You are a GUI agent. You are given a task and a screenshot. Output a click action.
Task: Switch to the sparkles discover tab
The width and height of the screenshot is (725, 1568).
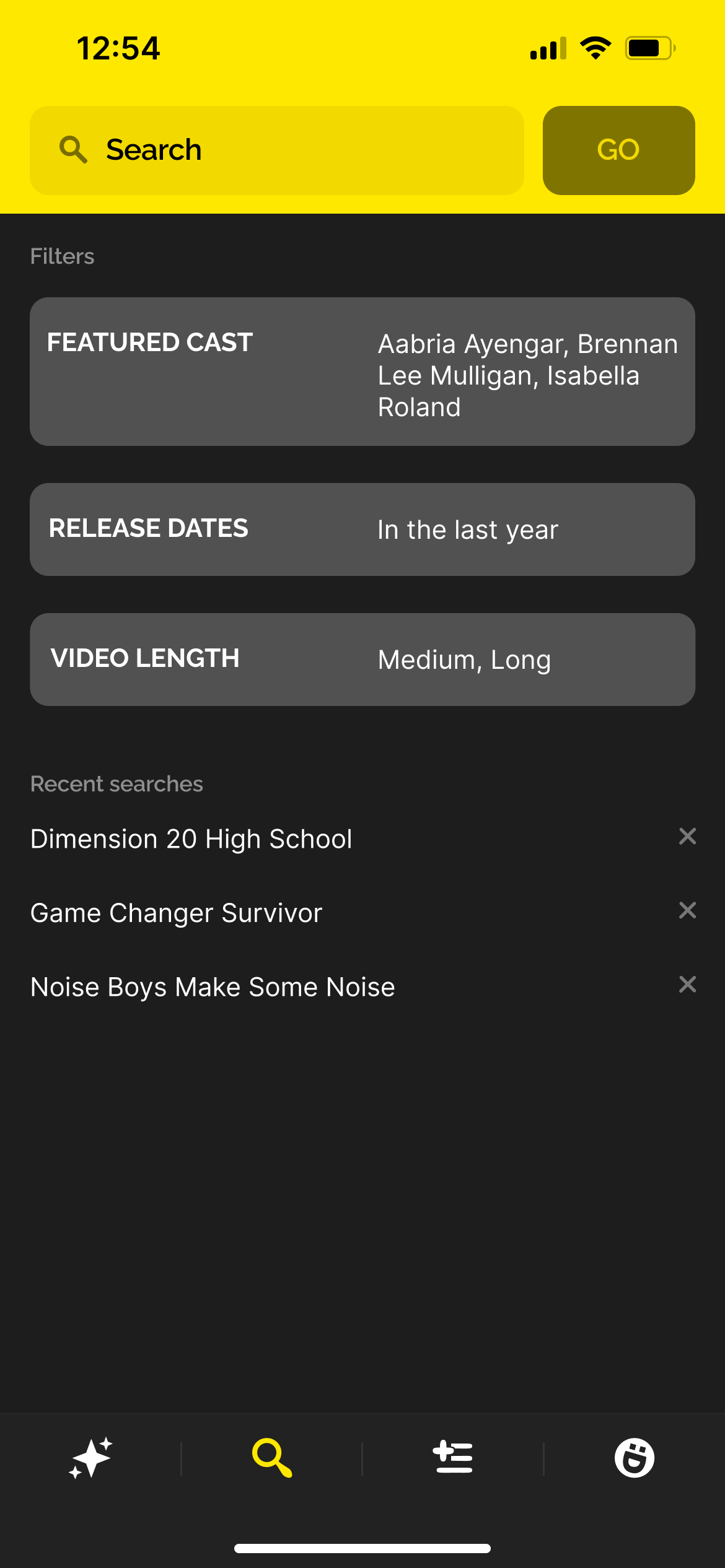(x=90, y=1458)
